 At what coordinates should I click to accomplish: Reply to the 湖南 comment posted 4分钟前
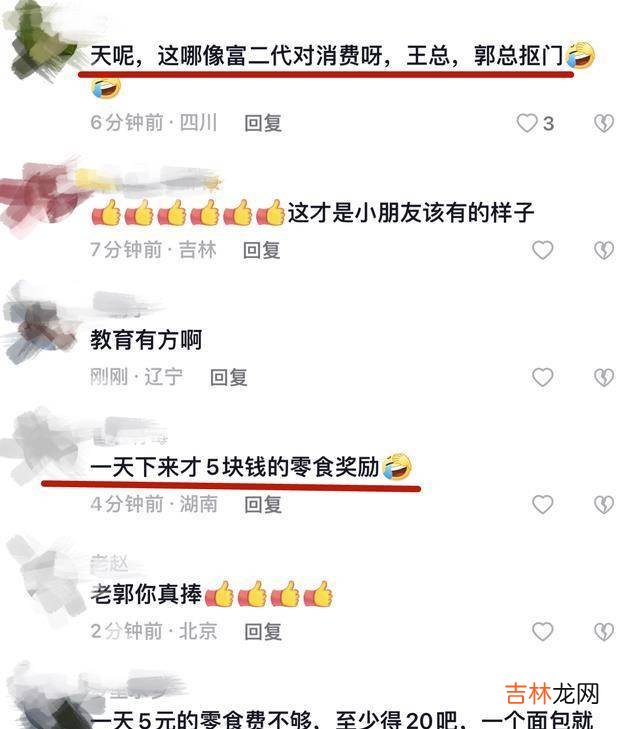263,504
